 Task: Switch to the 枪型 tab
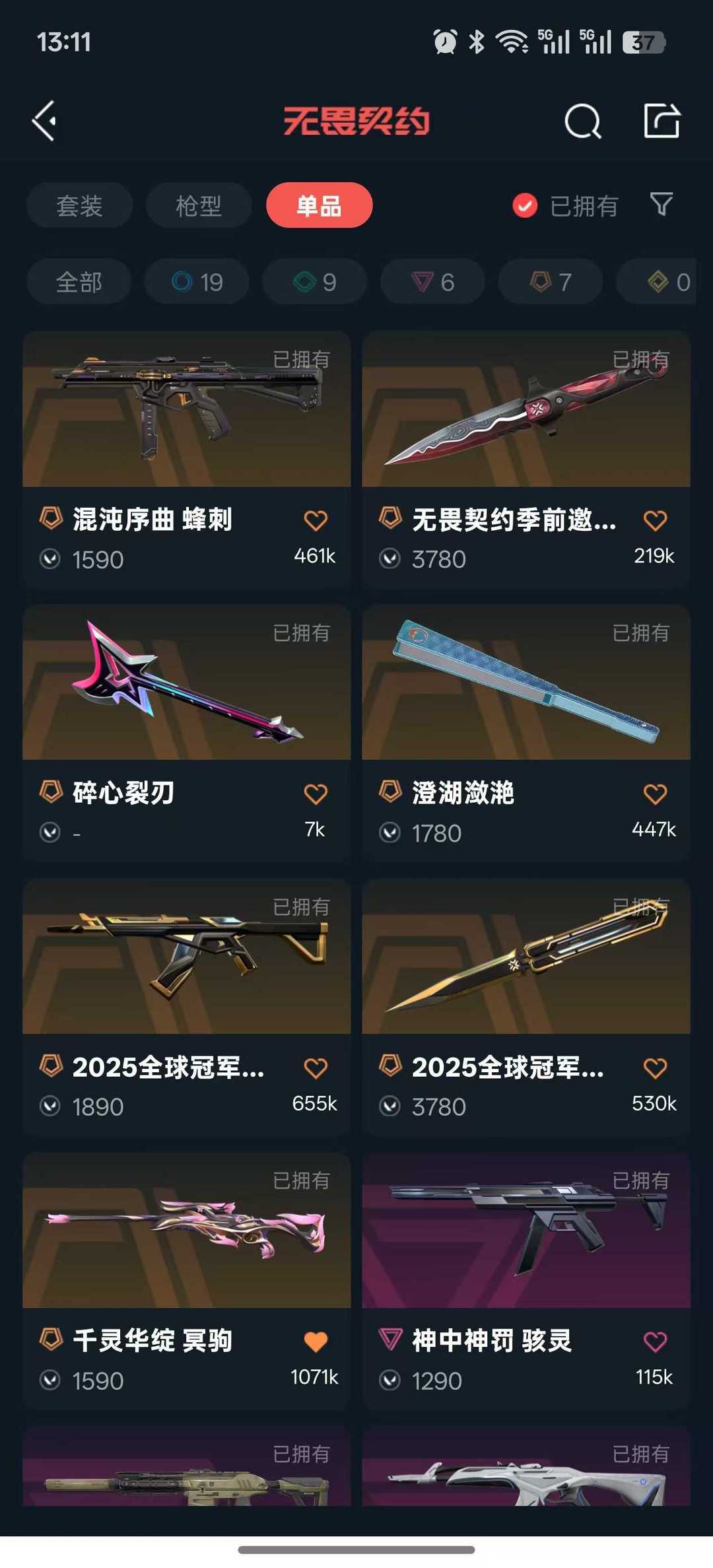pyautogui.click(x=198, y=205)
